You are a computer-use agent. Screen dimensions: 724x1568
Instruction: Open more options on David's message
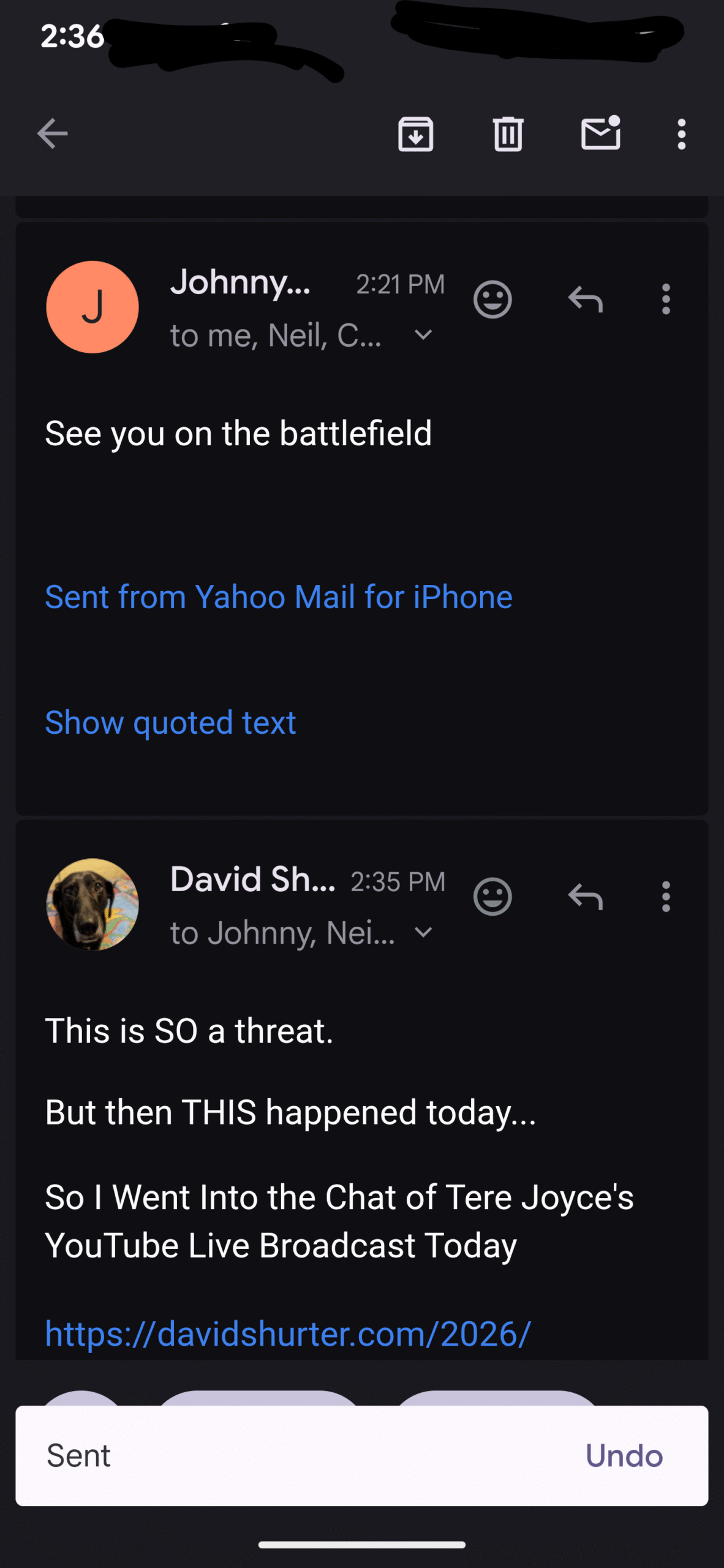tap(666, 897)
